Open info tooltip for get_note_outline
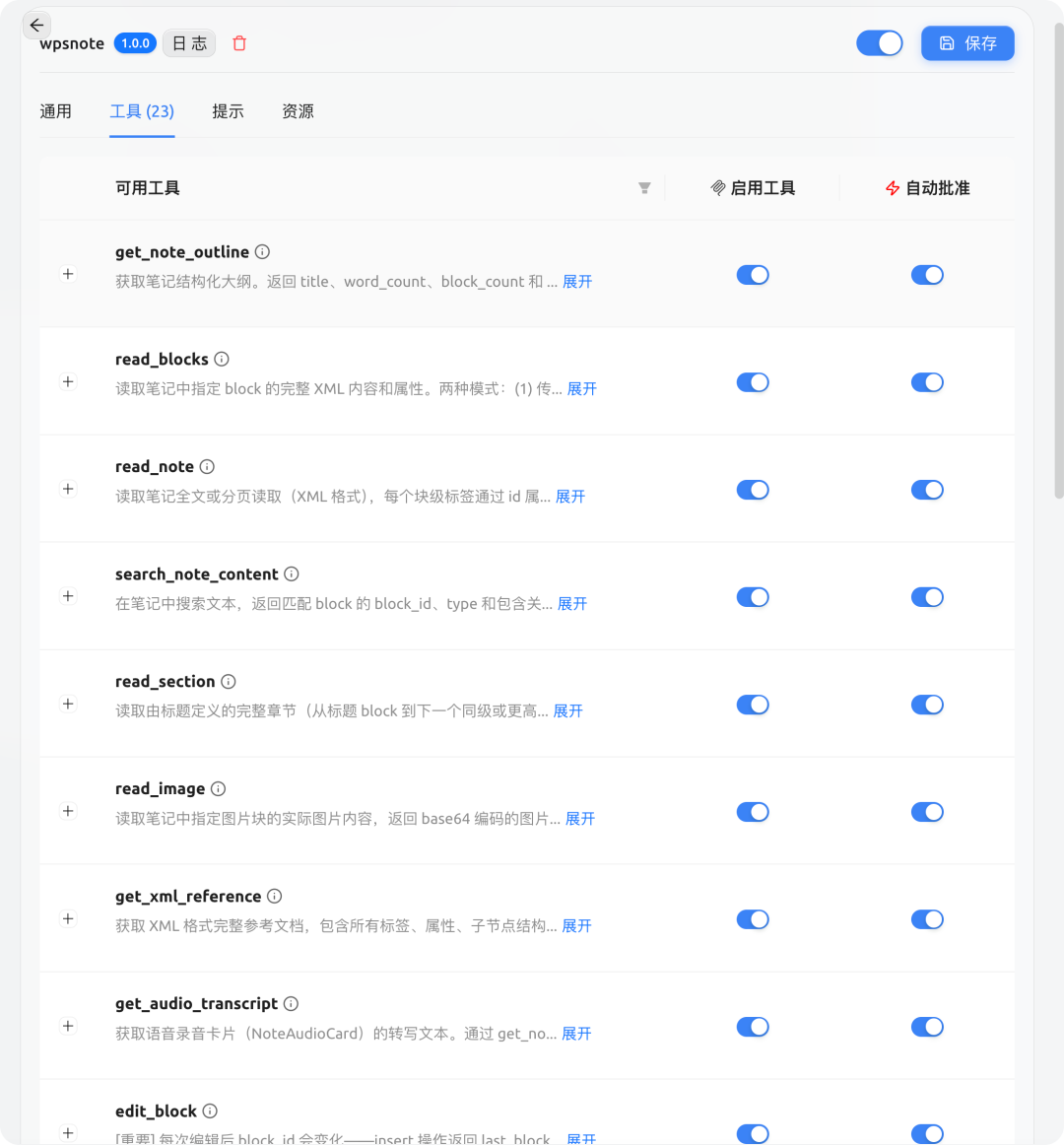 [x=262, y=251]
